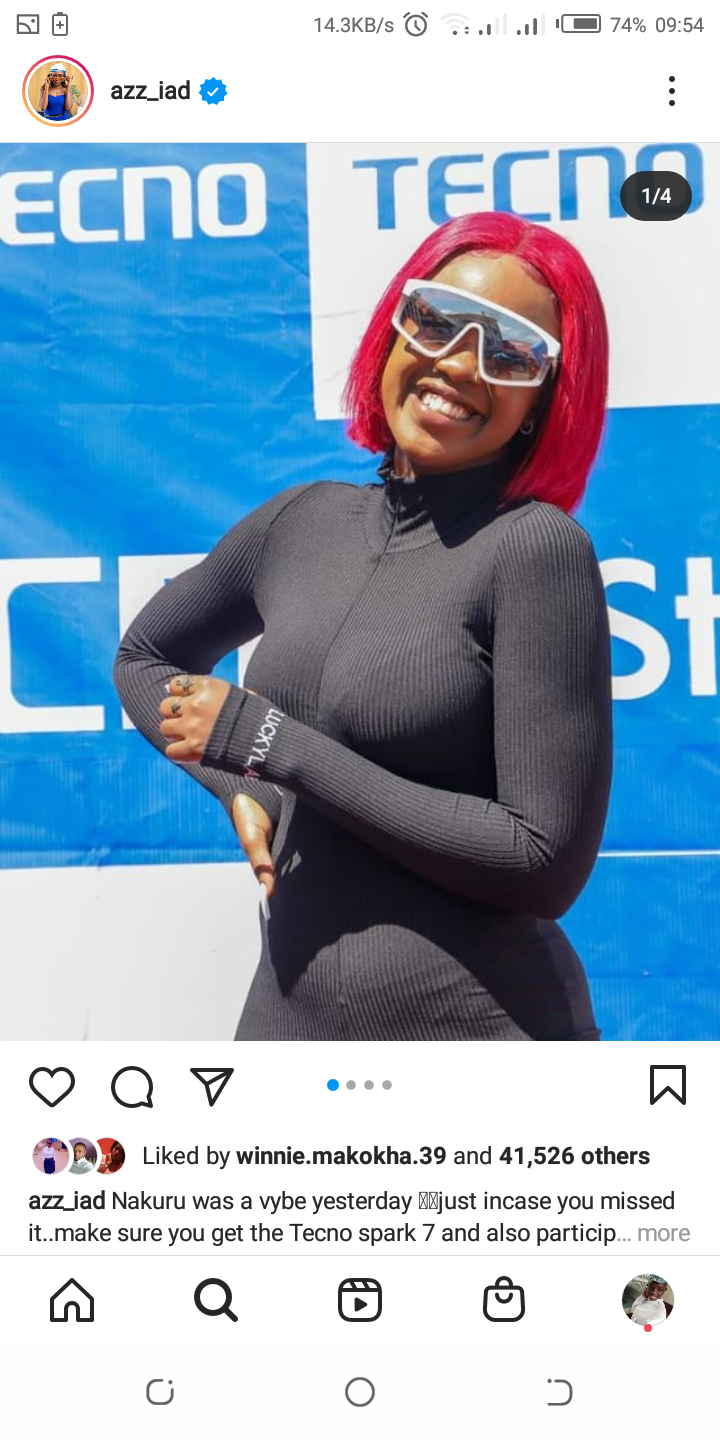
Task: Share the post via paper plane icon
Action: (x=212, y=1086)
